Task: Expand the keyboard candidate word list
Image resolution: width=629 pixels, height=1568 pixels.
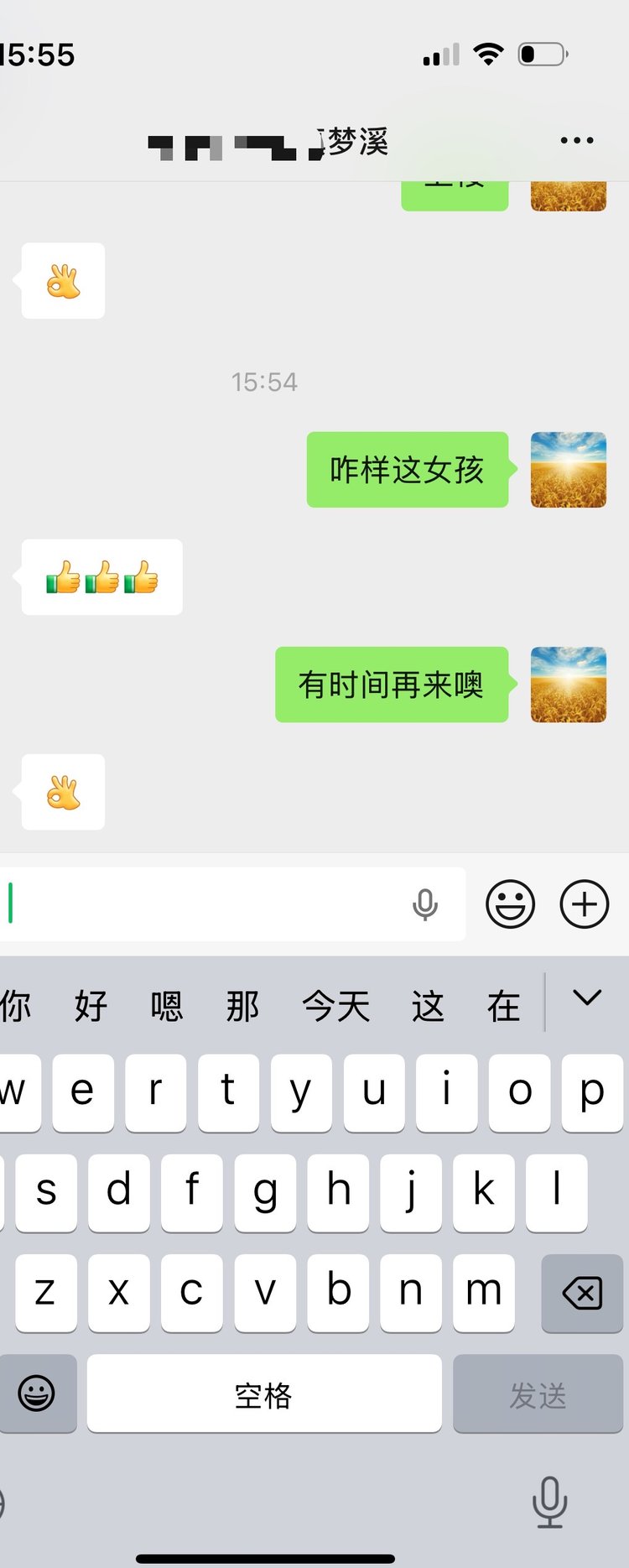Action: [x=587, y=998]
